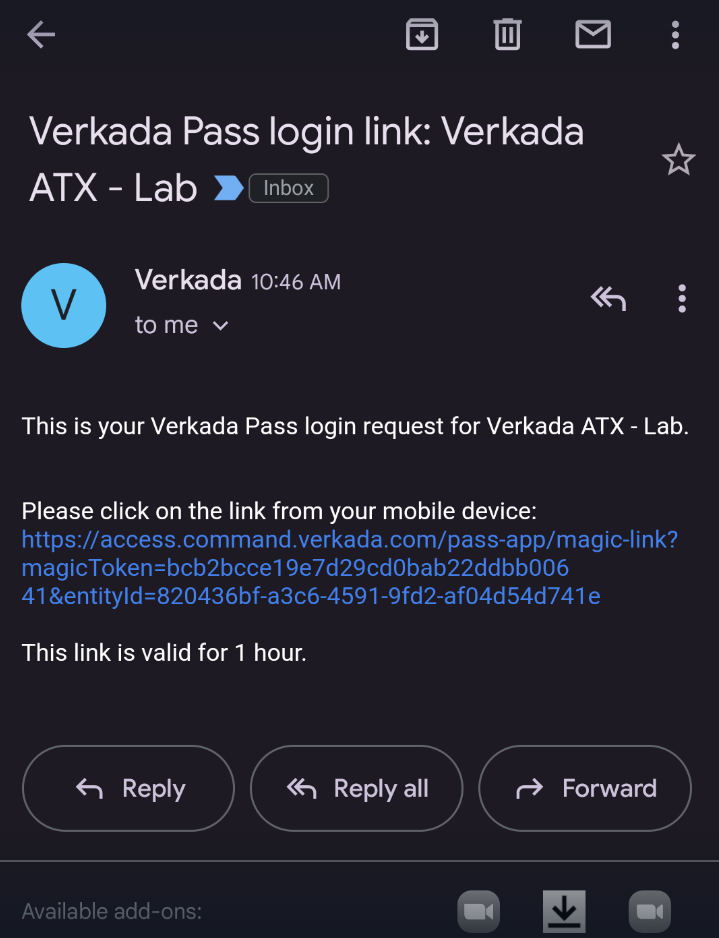The width and height of the screenshot is (719, 938).
Task: Go back to the inbox
Action: tap(41, 36)
